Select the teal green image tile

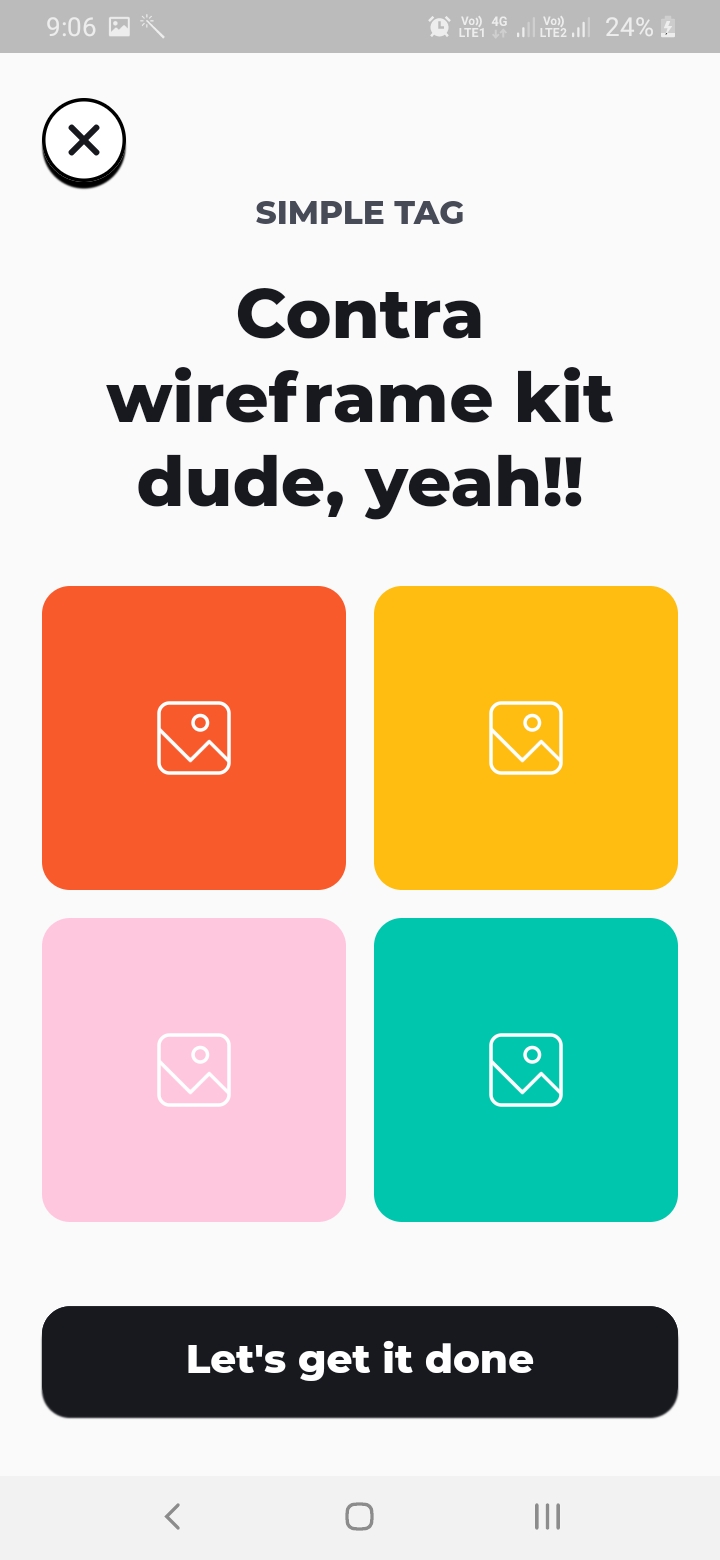point(526,1070)
